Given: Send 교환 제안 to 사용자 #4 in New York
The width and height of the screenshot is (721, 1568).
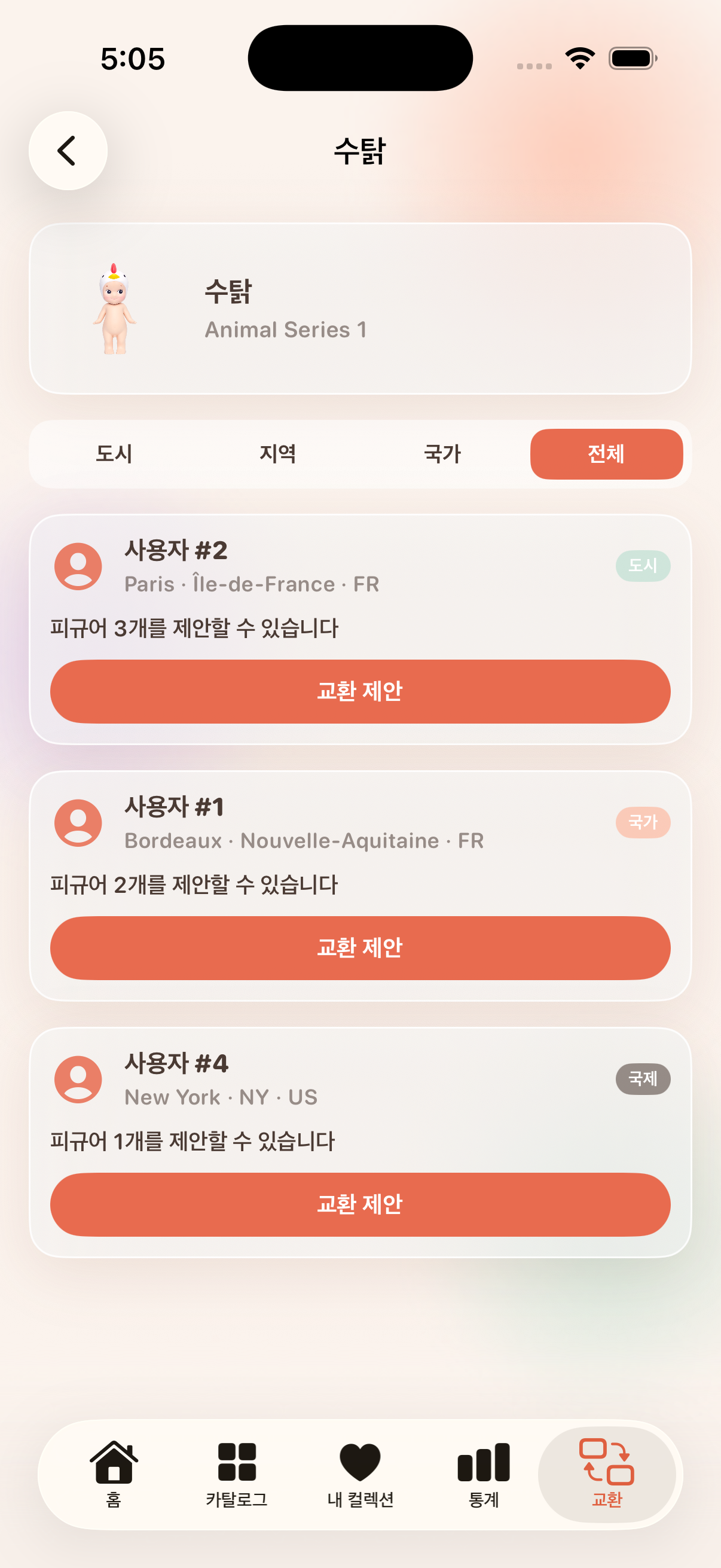Looking at the screenshot, I should [360, 1204].
